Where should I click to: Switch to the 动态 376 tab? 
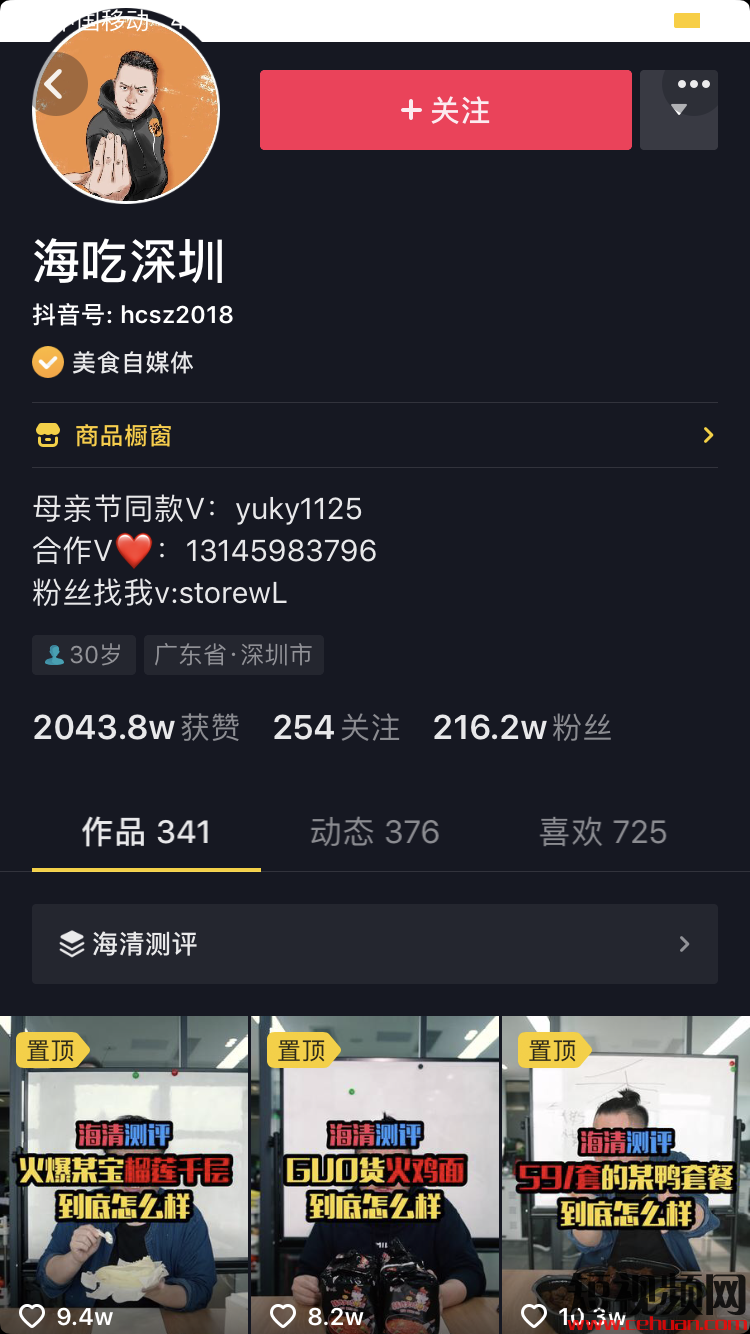(x=375, y=832)
